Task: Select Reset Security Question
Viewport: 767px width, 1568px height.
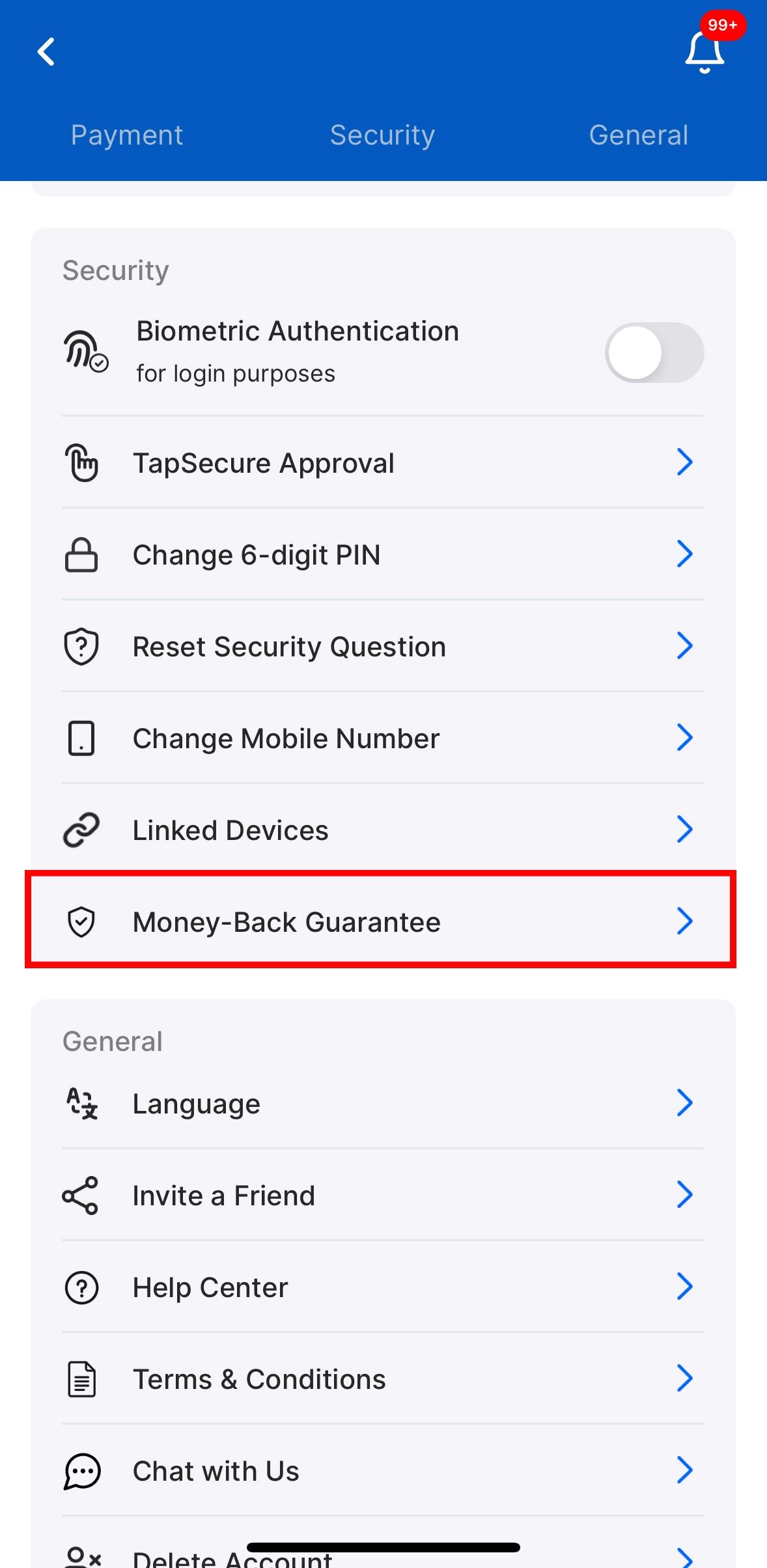Action: coord(383,647)
